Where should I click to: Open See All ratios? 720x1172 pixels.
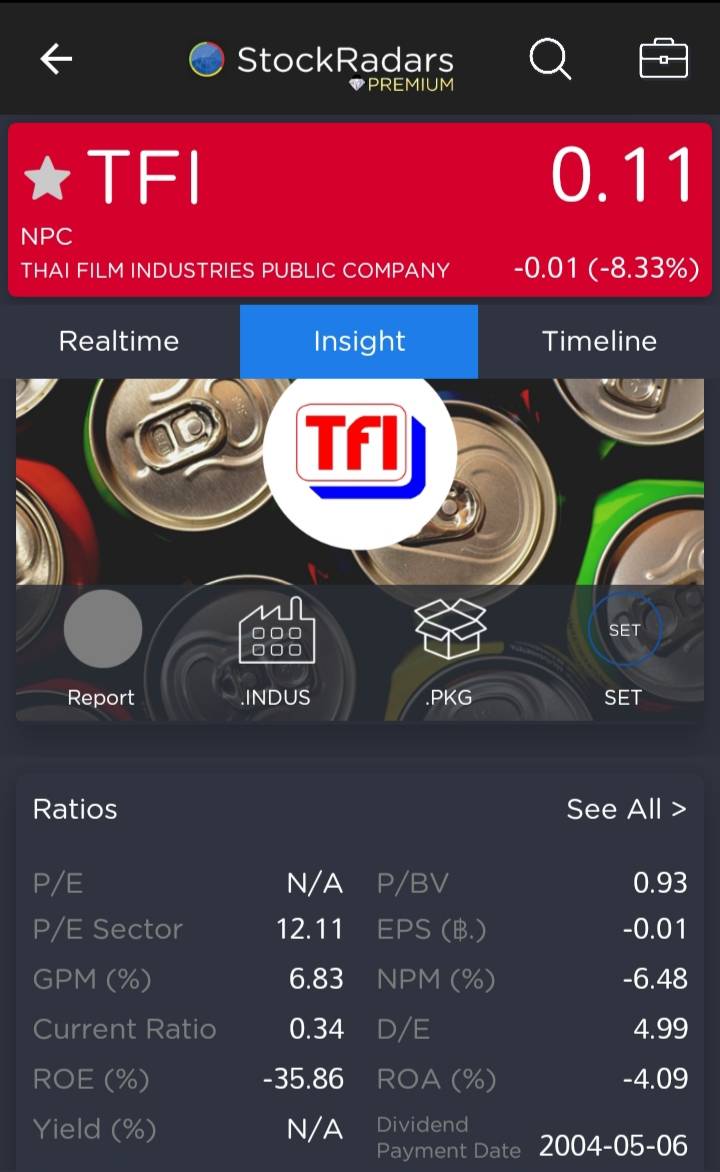[x=627, y=810]
